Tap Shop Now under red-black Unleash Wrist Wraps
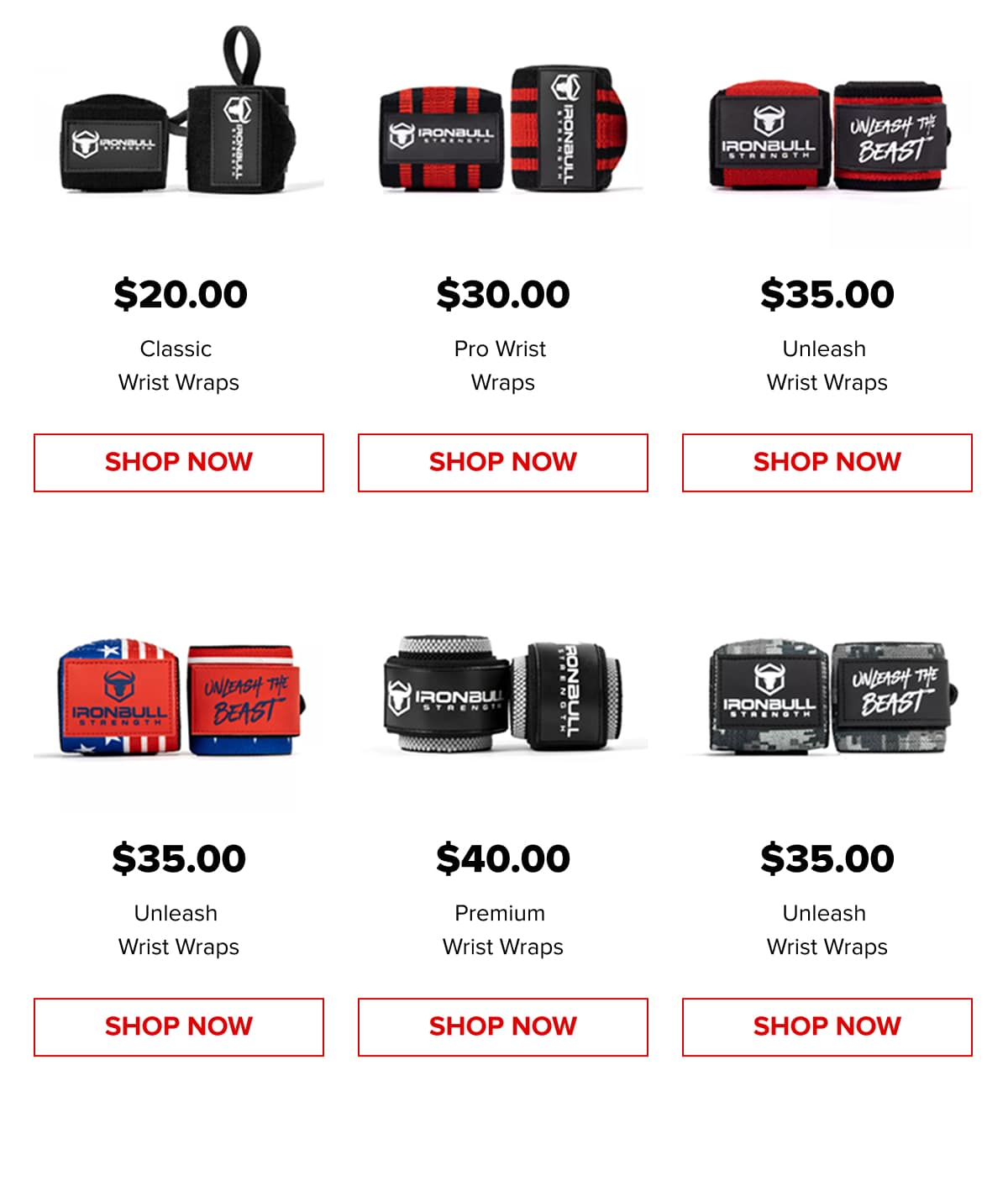Screen dimensions: 1008x1191 tap(827, 462)
